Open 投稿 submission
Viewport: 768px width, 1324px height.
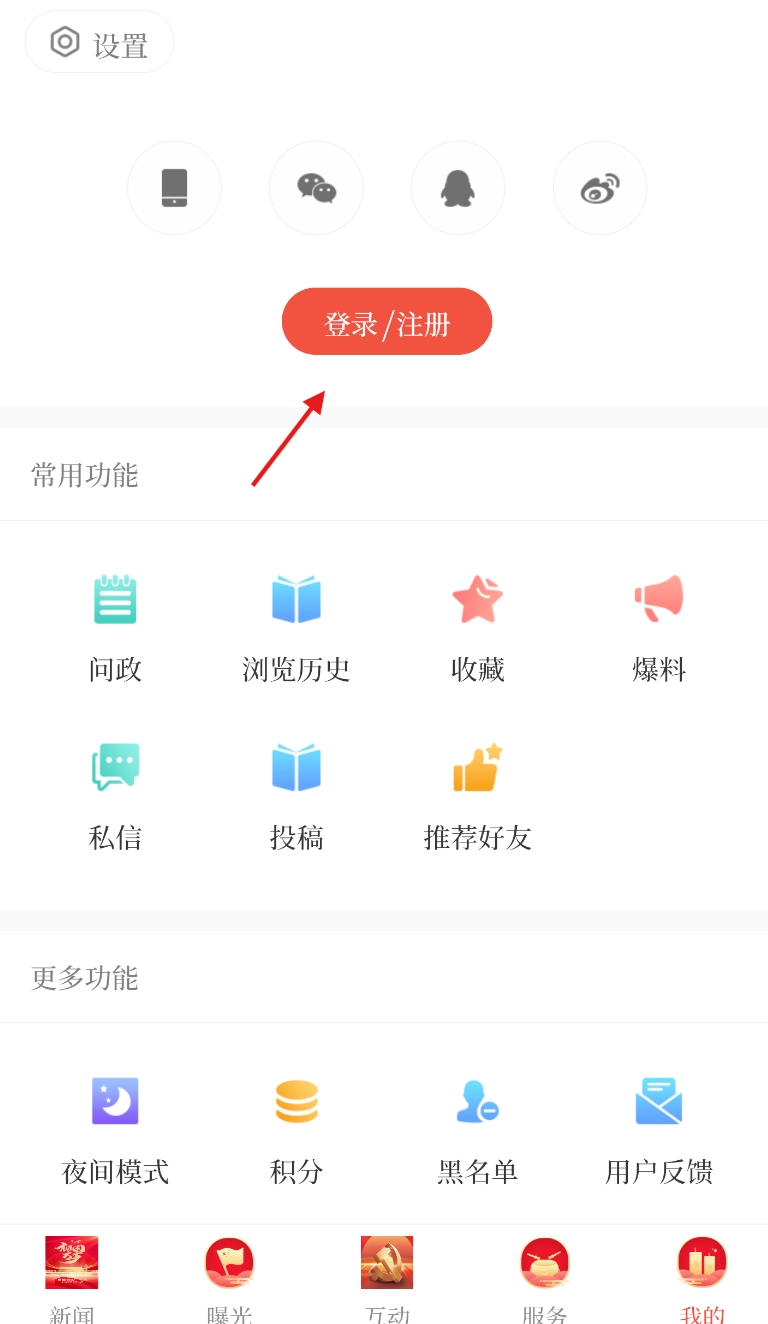(296, 794)
